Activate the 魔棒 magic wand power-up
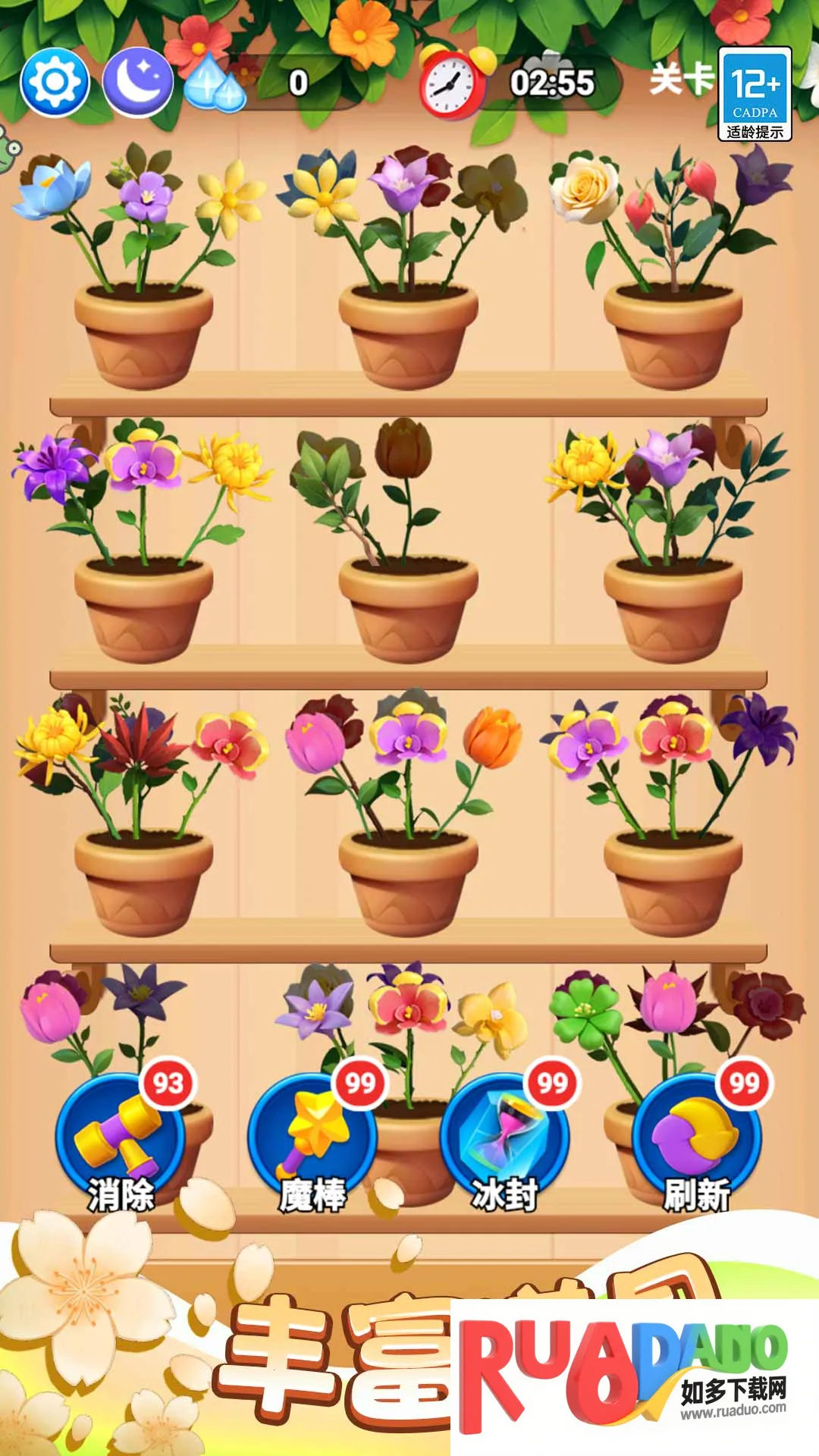819x1456 pixels. tap(312, 1137)
